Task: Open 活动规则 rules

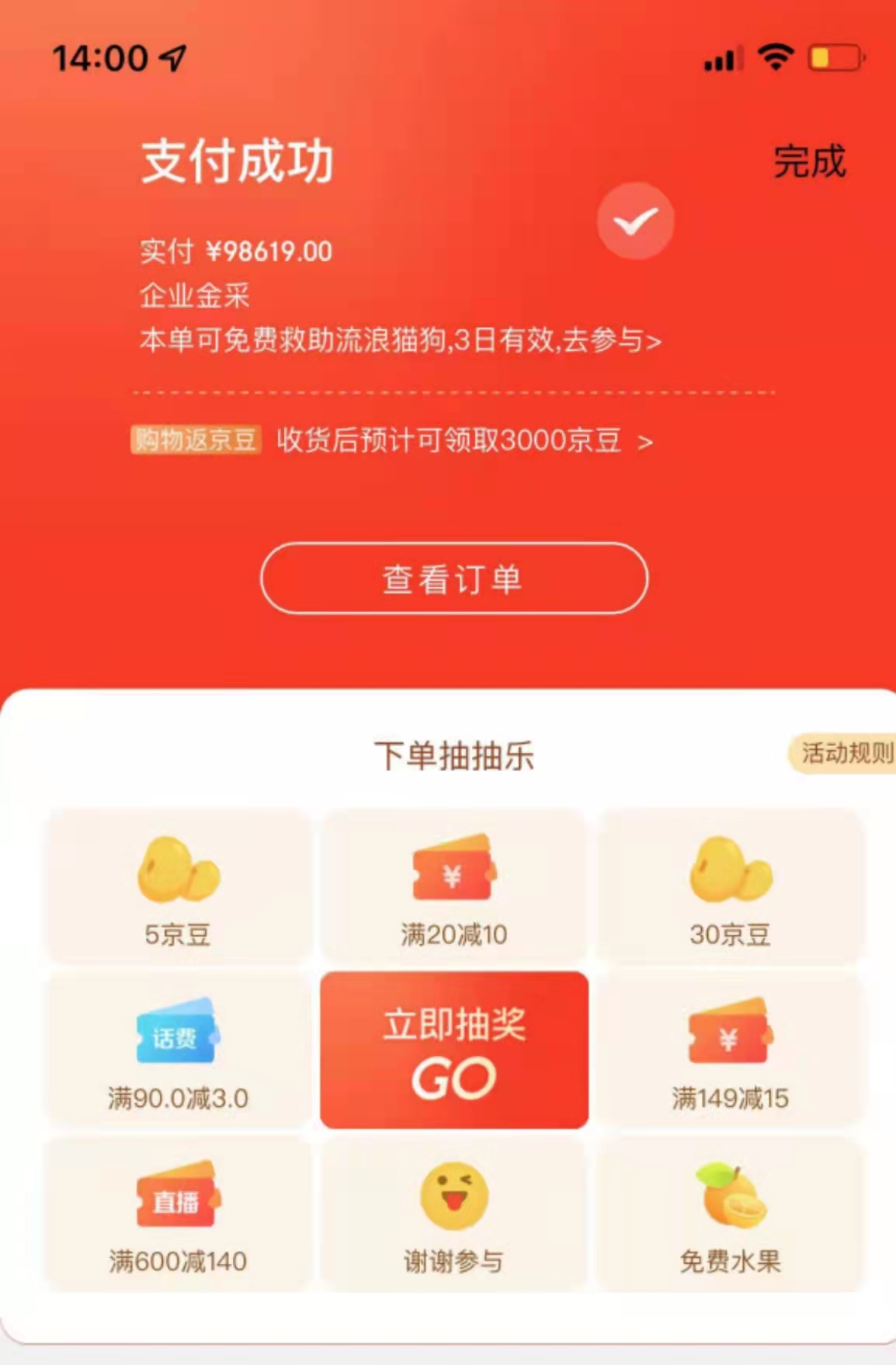Action: (845, 752)
